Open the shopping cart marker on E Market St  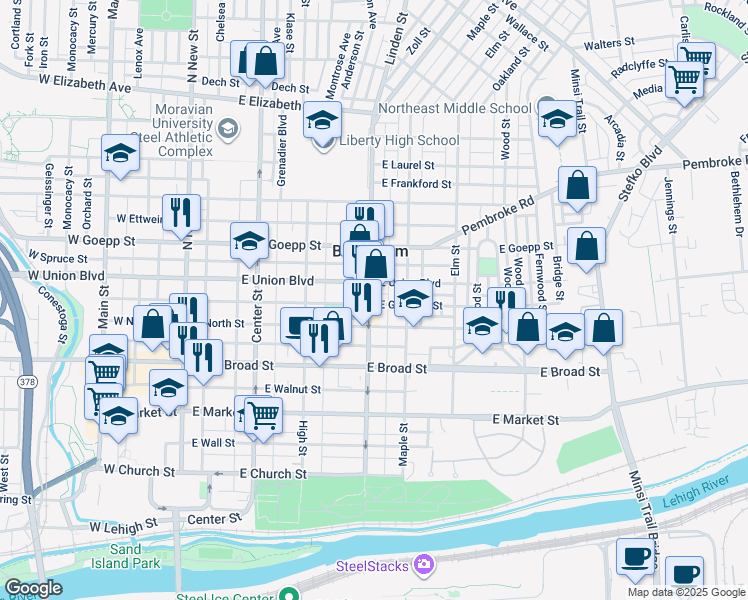pyautogui.click(x=263, y=416)
